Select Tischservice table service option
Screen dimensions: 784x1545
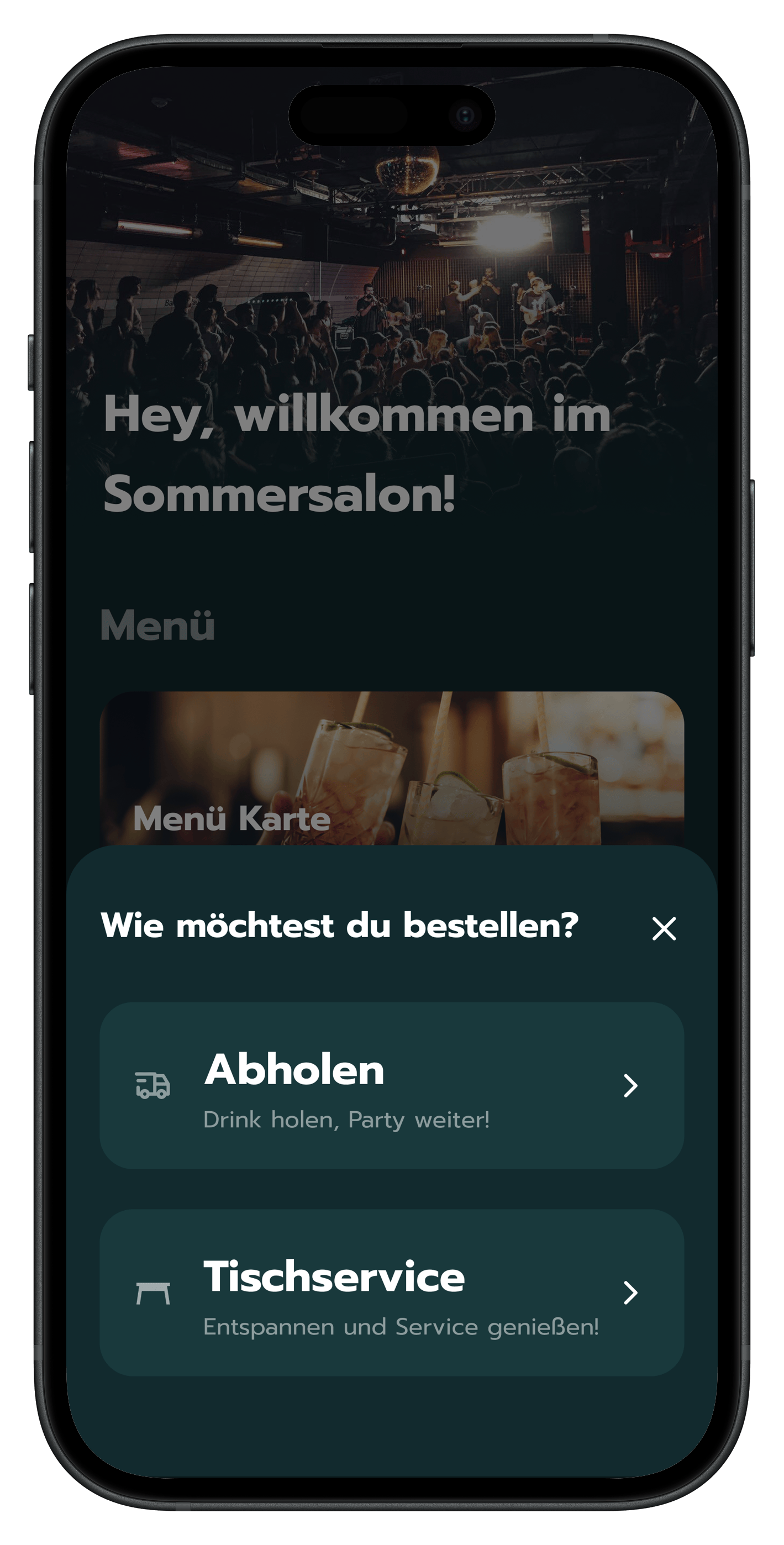pyautogui.click(x=392, y=1293)
